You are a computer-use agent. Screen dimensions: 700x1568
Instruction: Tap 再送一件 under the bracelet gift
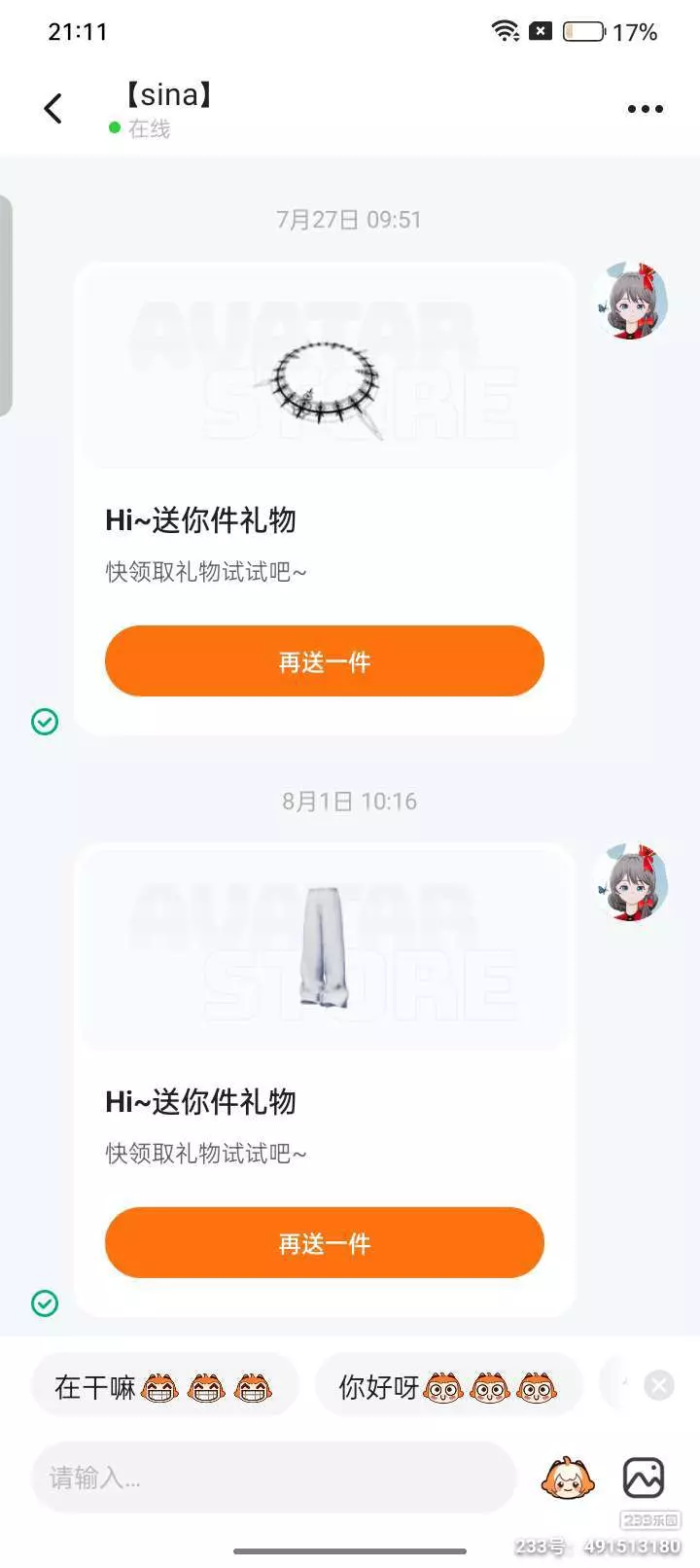coord(324,661)
